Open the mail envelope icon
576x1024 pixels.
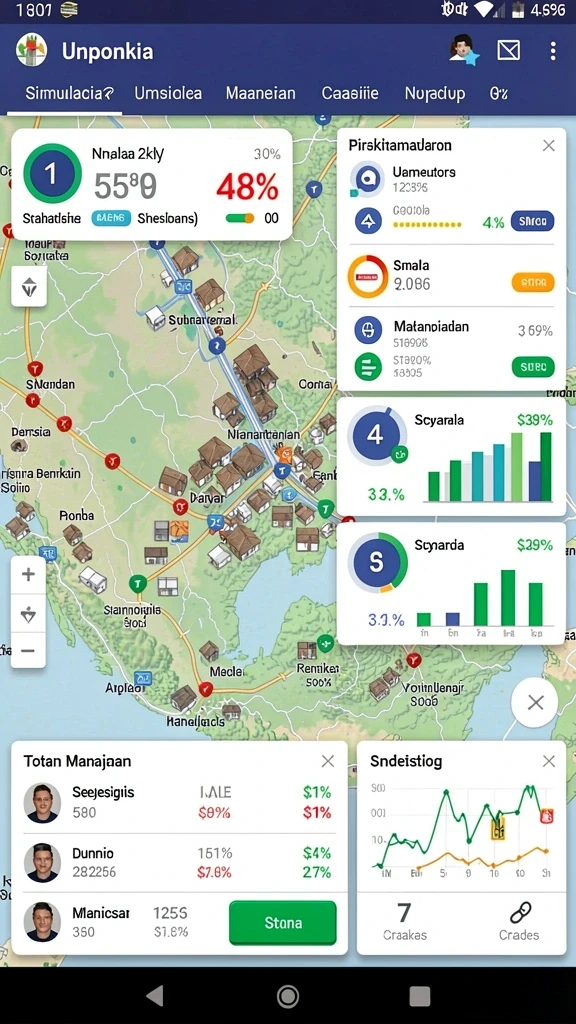tap(508, 50)
